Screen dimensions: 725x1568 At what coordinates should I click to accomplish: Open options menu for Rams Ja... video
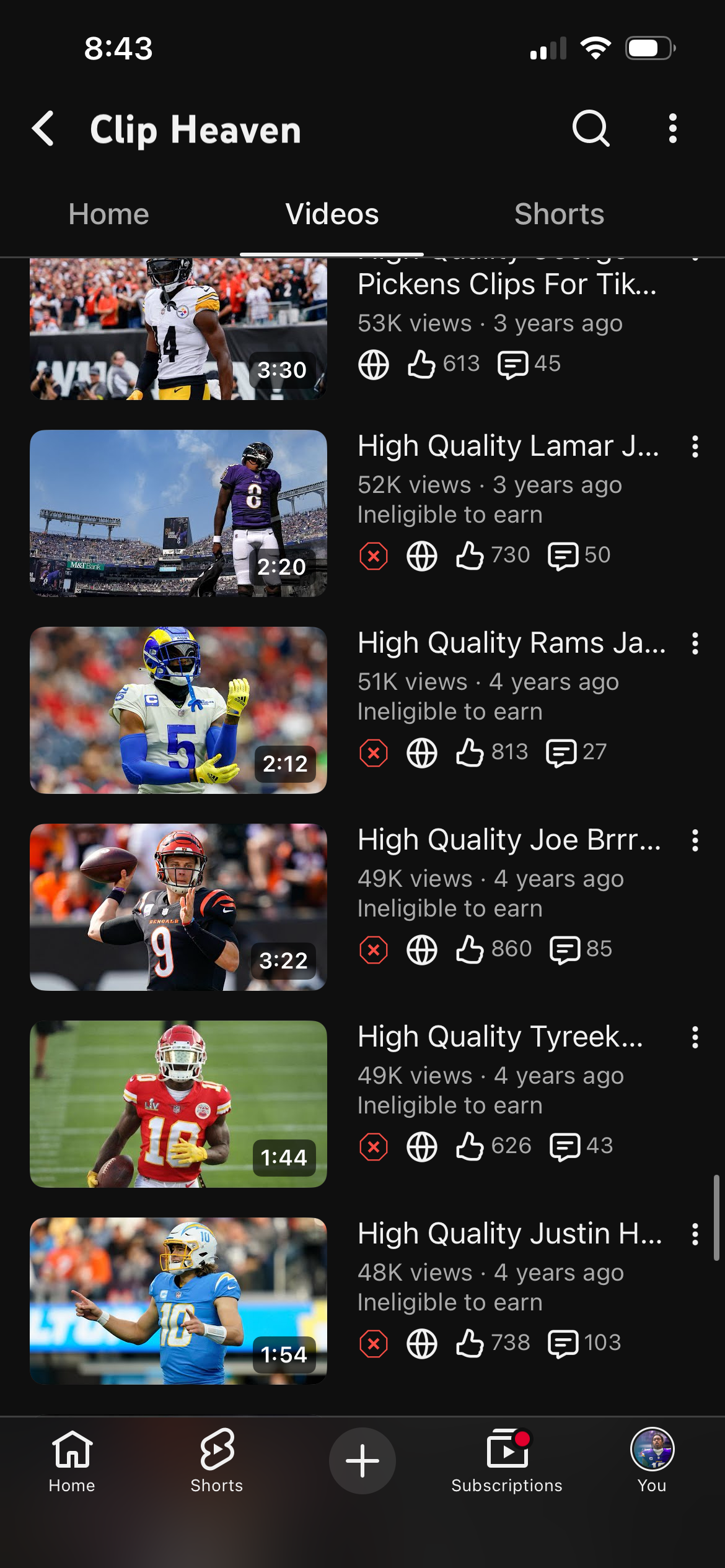[695, 643]
